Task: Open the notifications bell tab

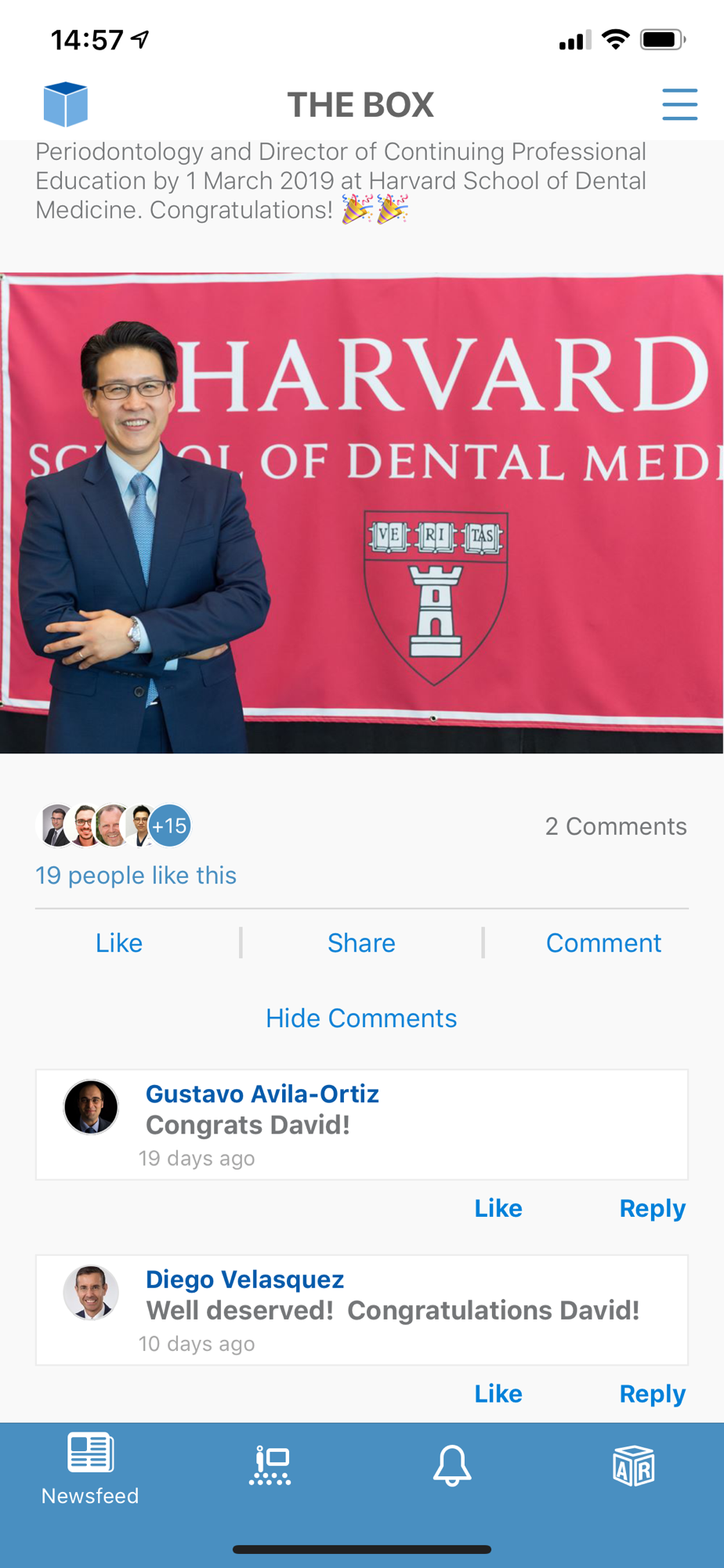Action: [452, 1466]
